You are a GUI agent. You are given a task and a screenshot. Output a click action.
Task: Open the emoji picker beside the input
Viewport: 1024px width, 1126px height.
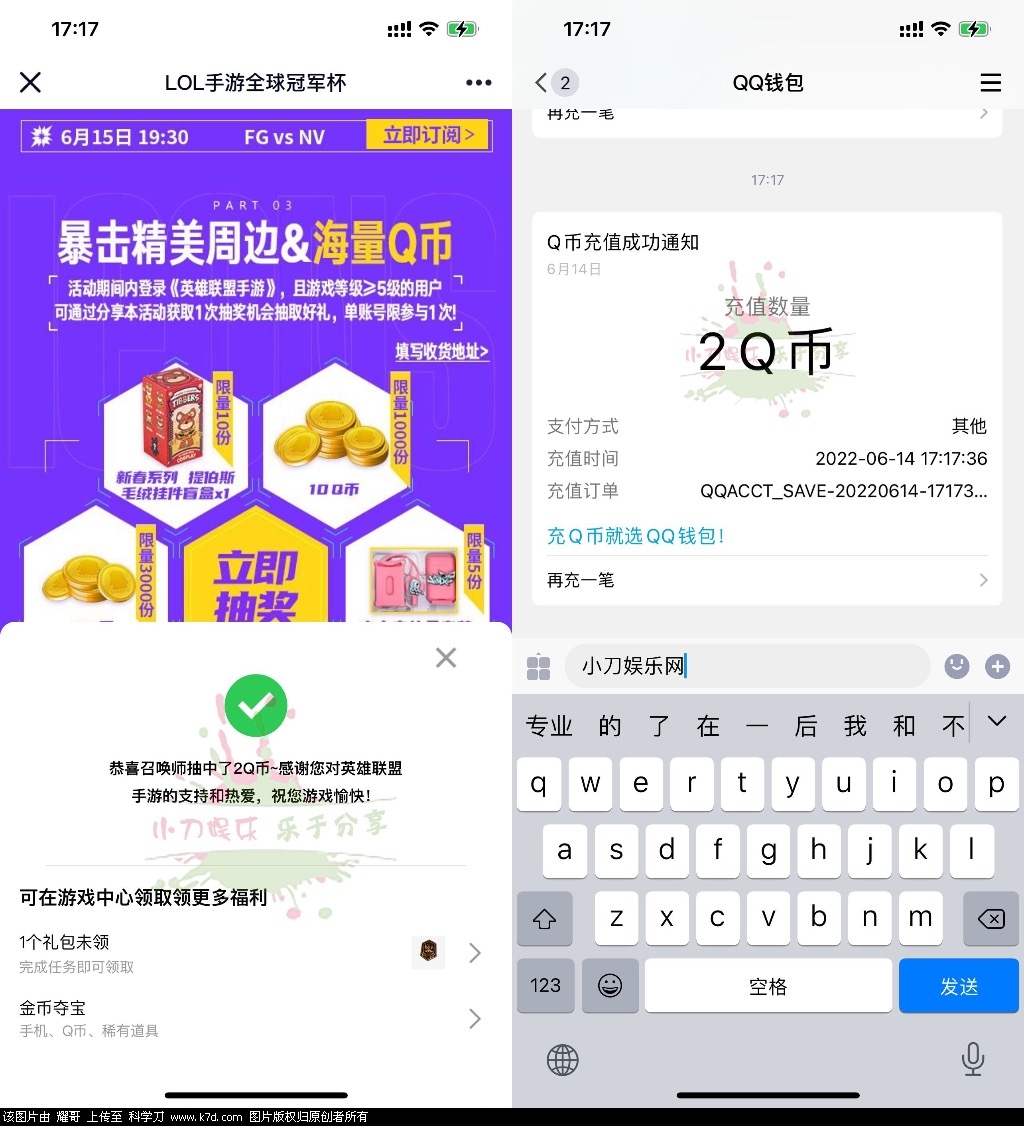click(x=957, y=666)
